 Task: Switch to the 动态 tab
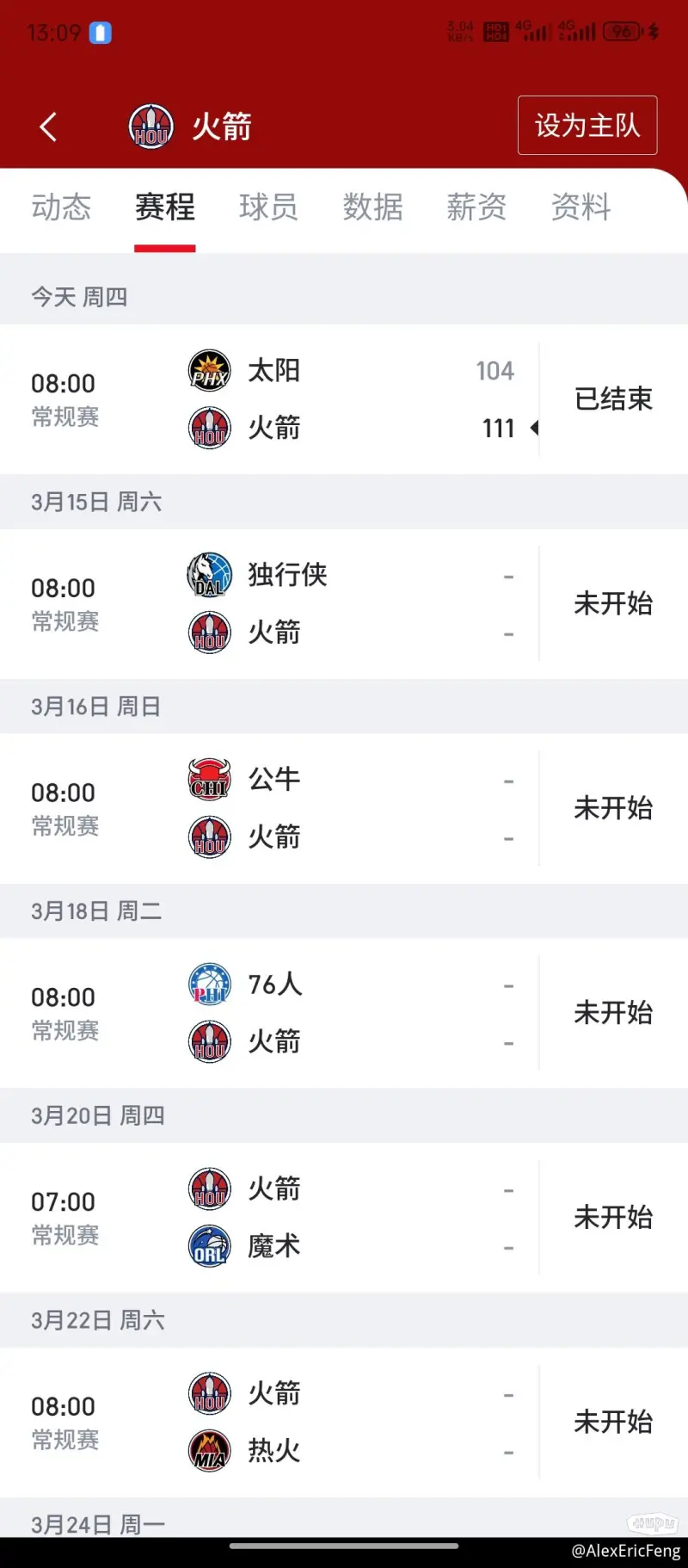tap(61, 207)
